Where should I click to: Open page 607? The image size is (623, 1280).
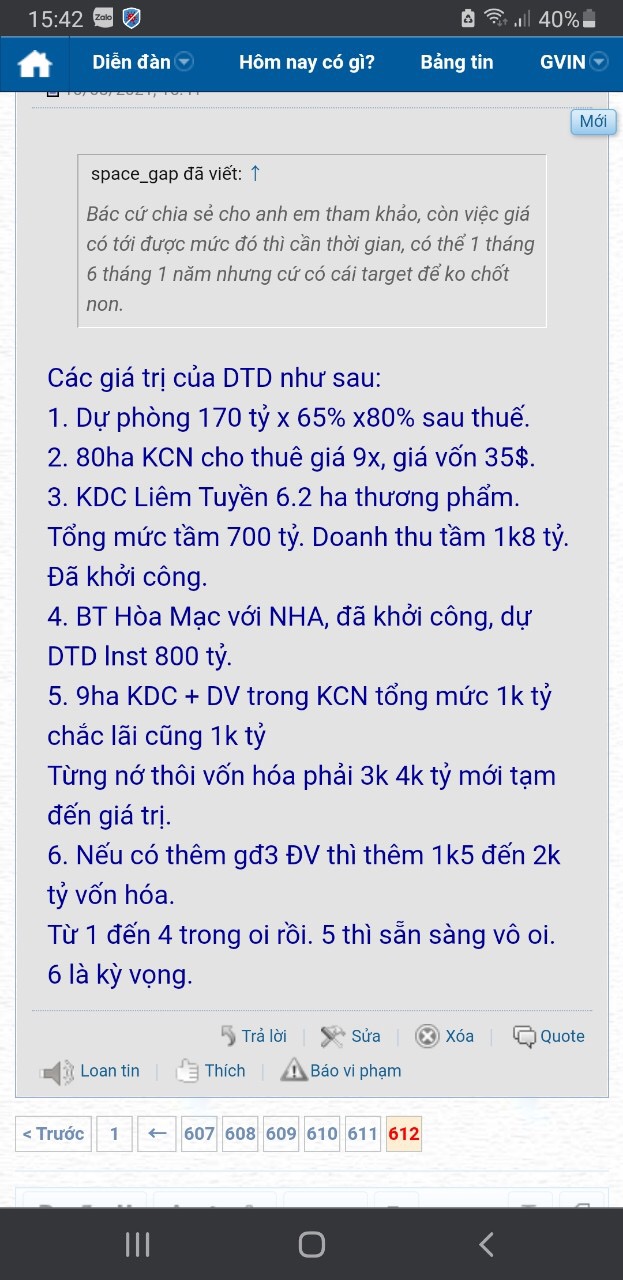pyautogui.click(x=199, y=1134)
